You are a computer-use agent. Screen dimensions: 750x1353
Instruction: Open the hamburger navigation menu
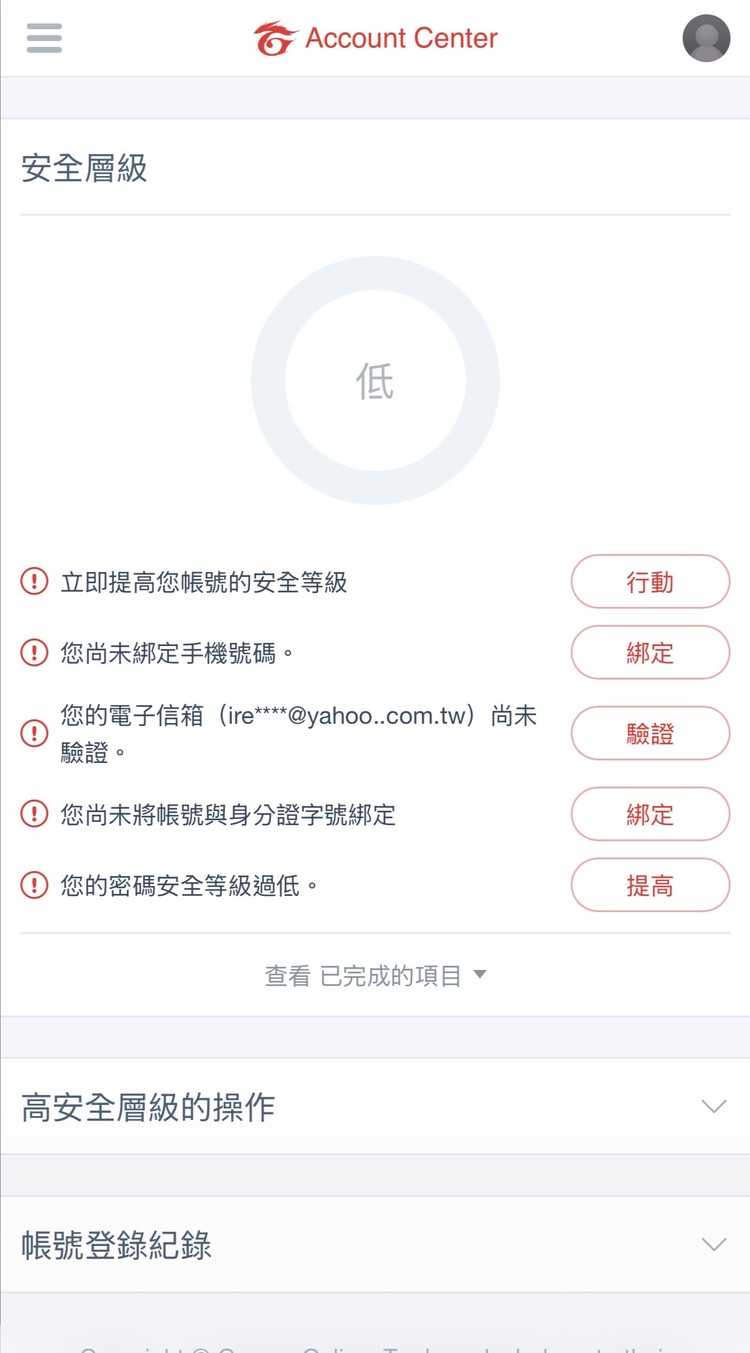pos(43,37)
